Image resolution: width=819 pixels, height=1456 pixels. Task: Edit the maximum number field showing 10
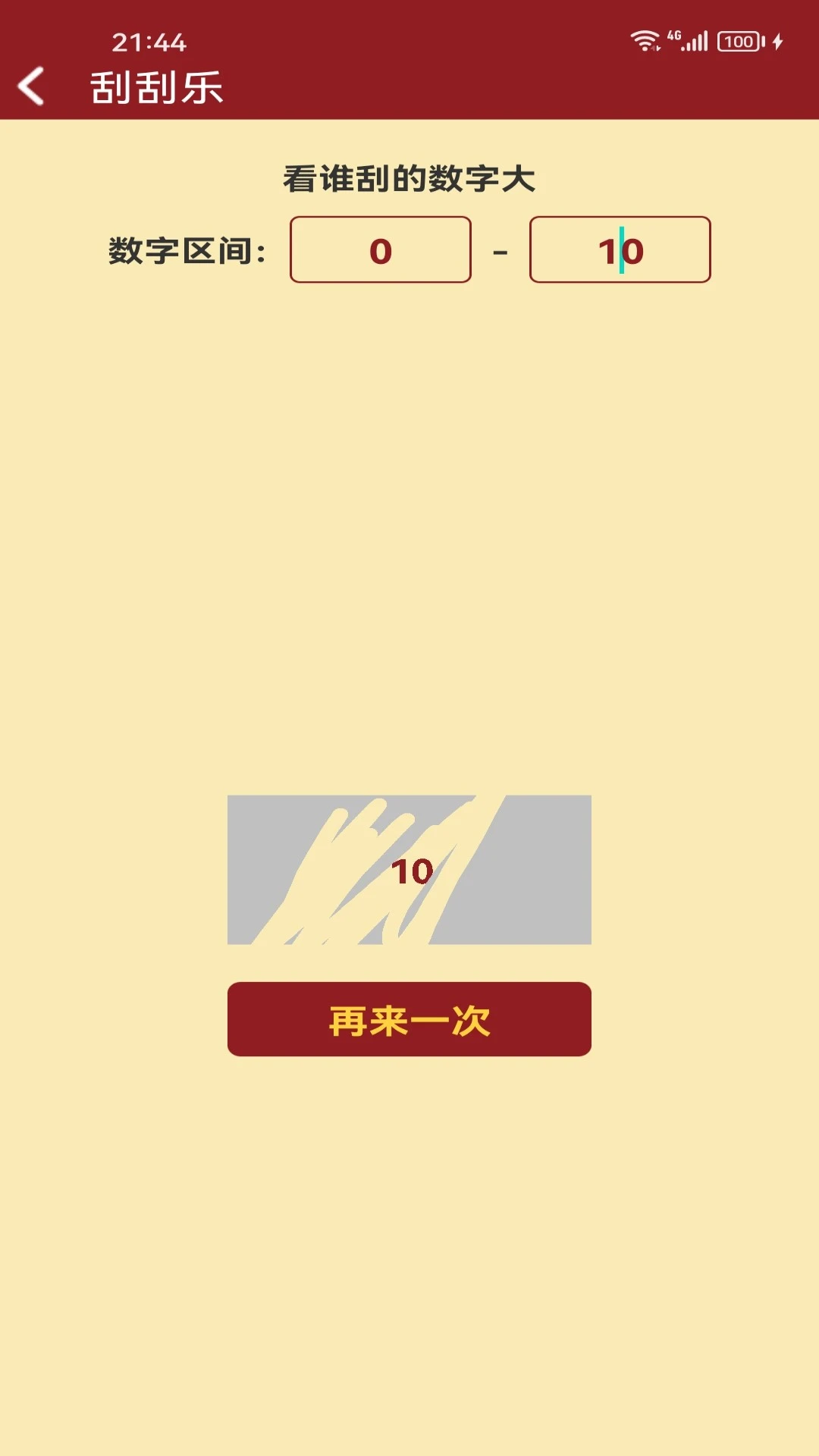620,249
